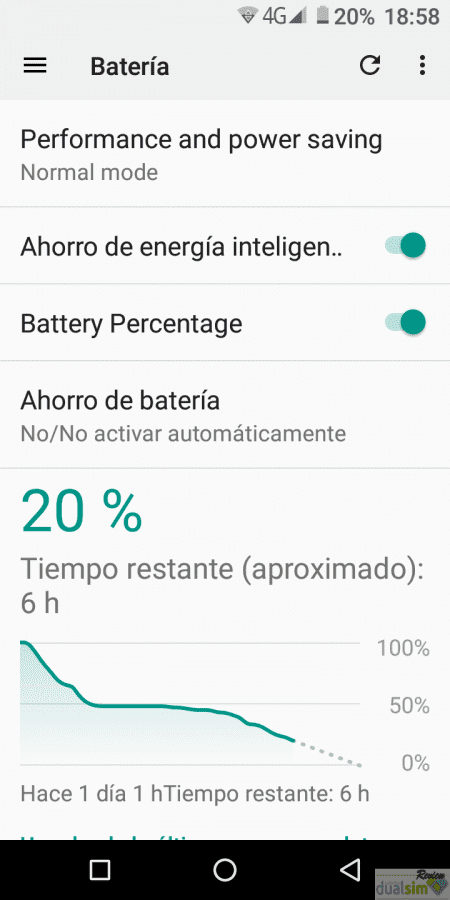Open the battery history graph

coord(225,704)
